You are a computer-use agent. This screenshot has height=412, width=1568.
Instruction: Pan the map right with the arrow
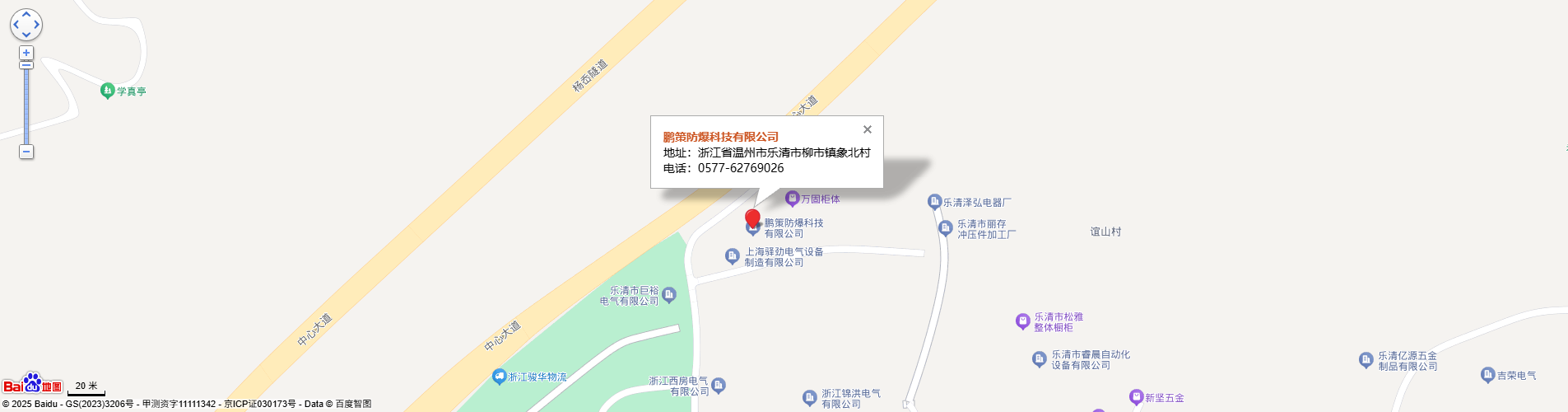click(x=37, y=25)
